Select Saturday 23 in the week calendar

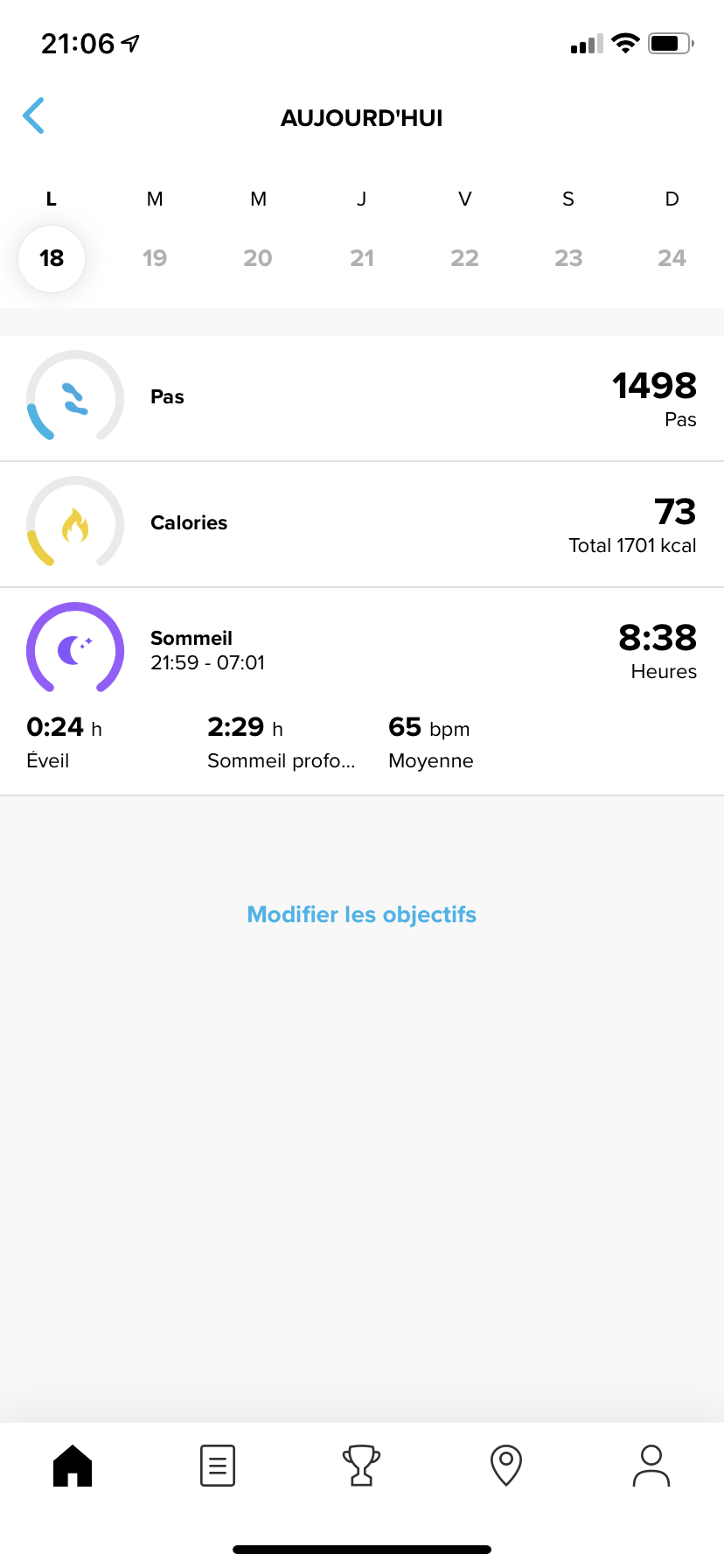568,258
